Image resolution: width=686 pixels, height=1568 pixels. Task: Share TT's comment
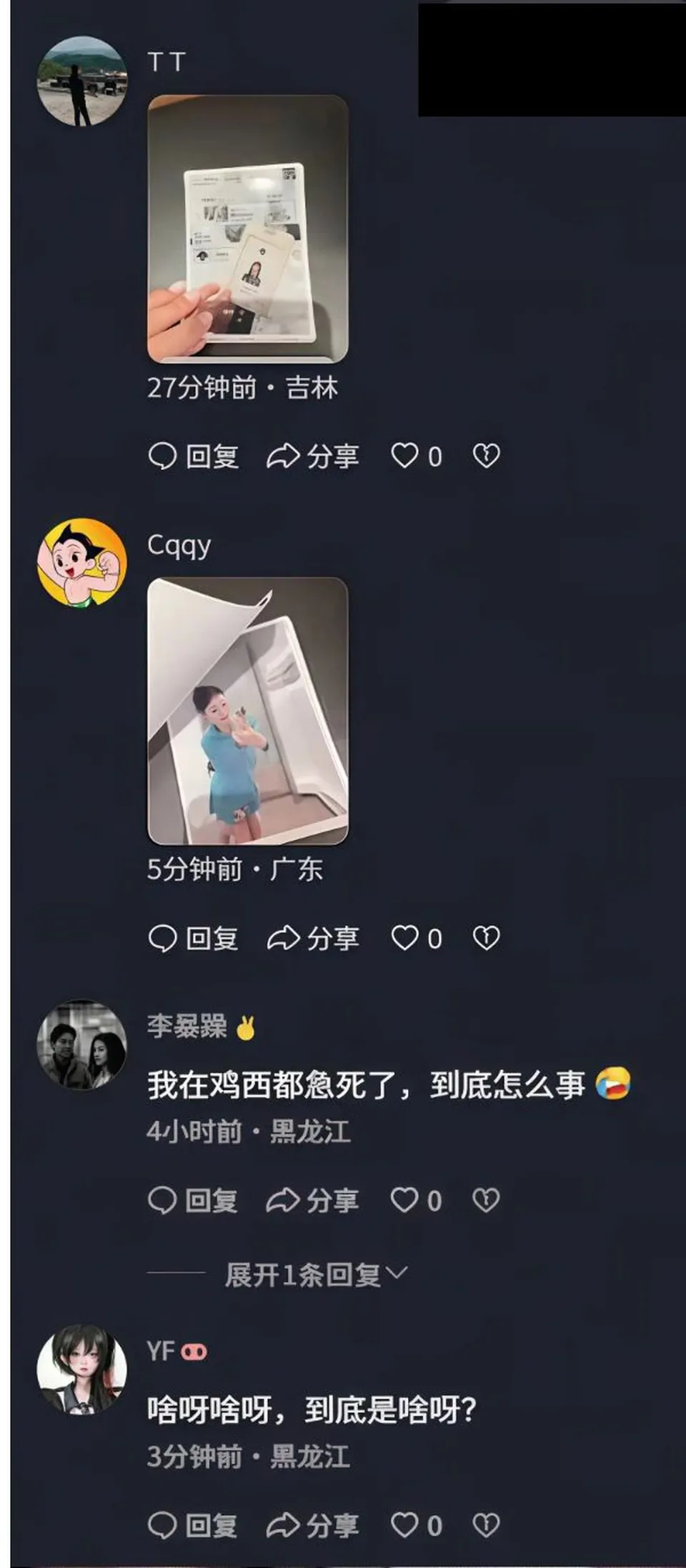coord(312,456)
